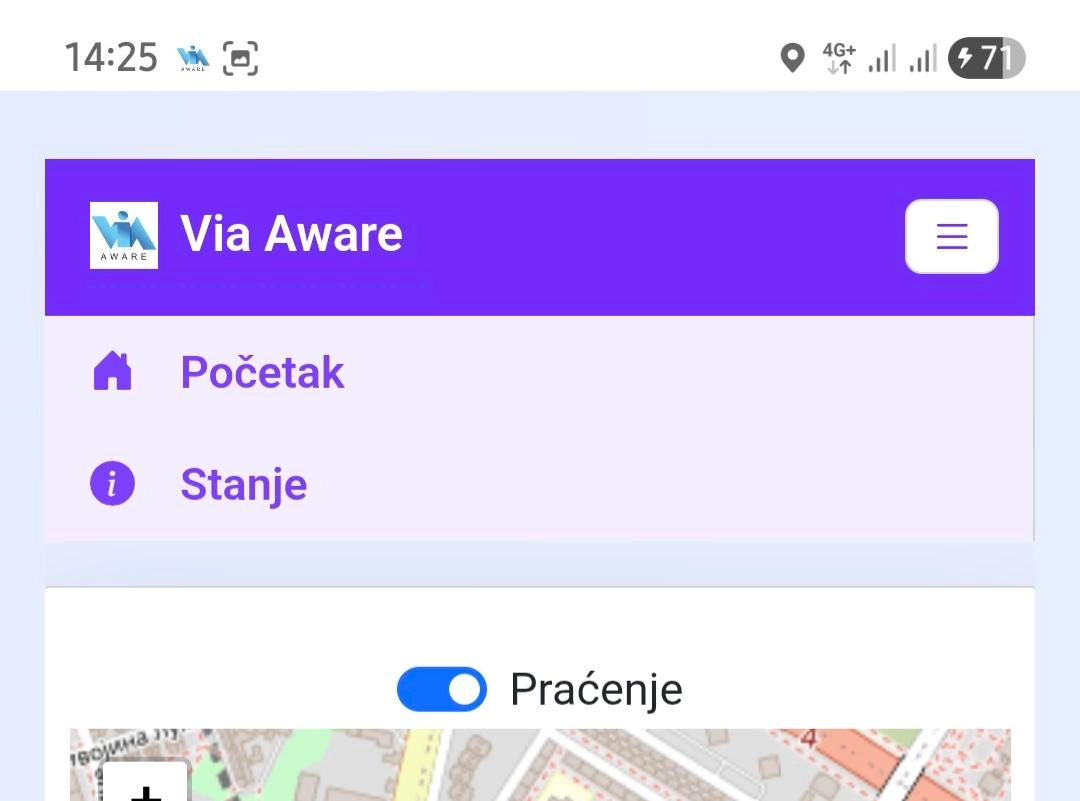Tap the Via Aware brand link
Image resolution: width=1080 pixels, height=801 pixels.
point(291,234)
